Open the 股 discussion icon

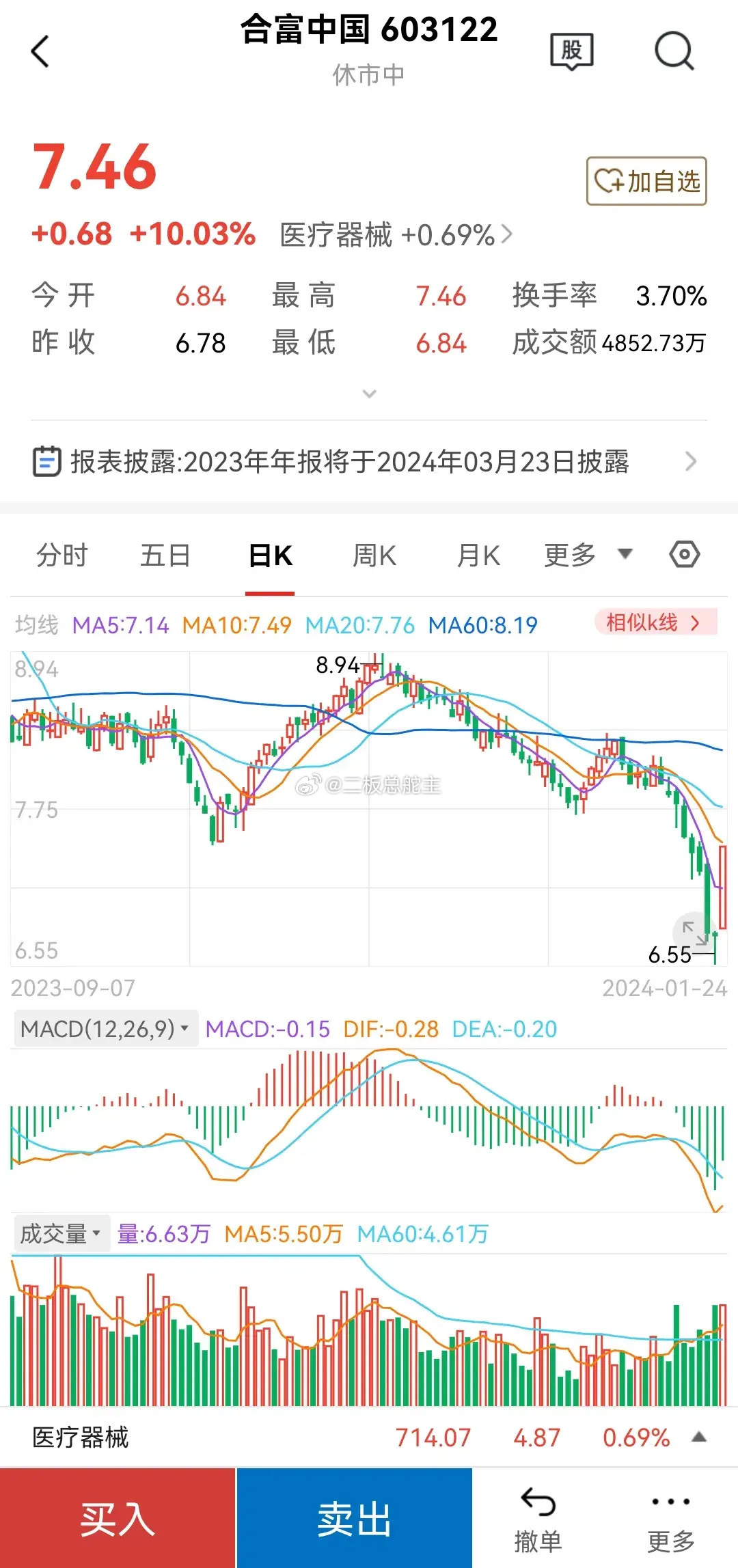pyautogui.click(x=571, y=51)
